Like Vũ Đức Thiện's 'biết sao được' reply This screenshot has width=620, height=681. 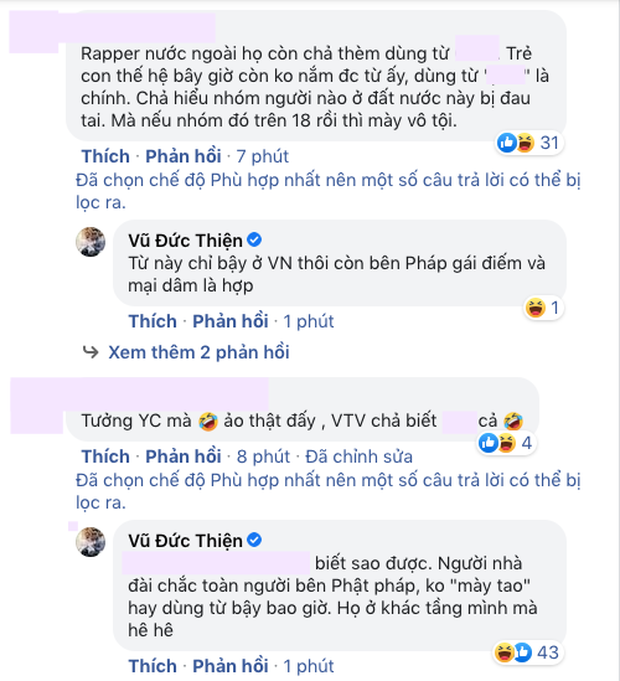point(154,664)
